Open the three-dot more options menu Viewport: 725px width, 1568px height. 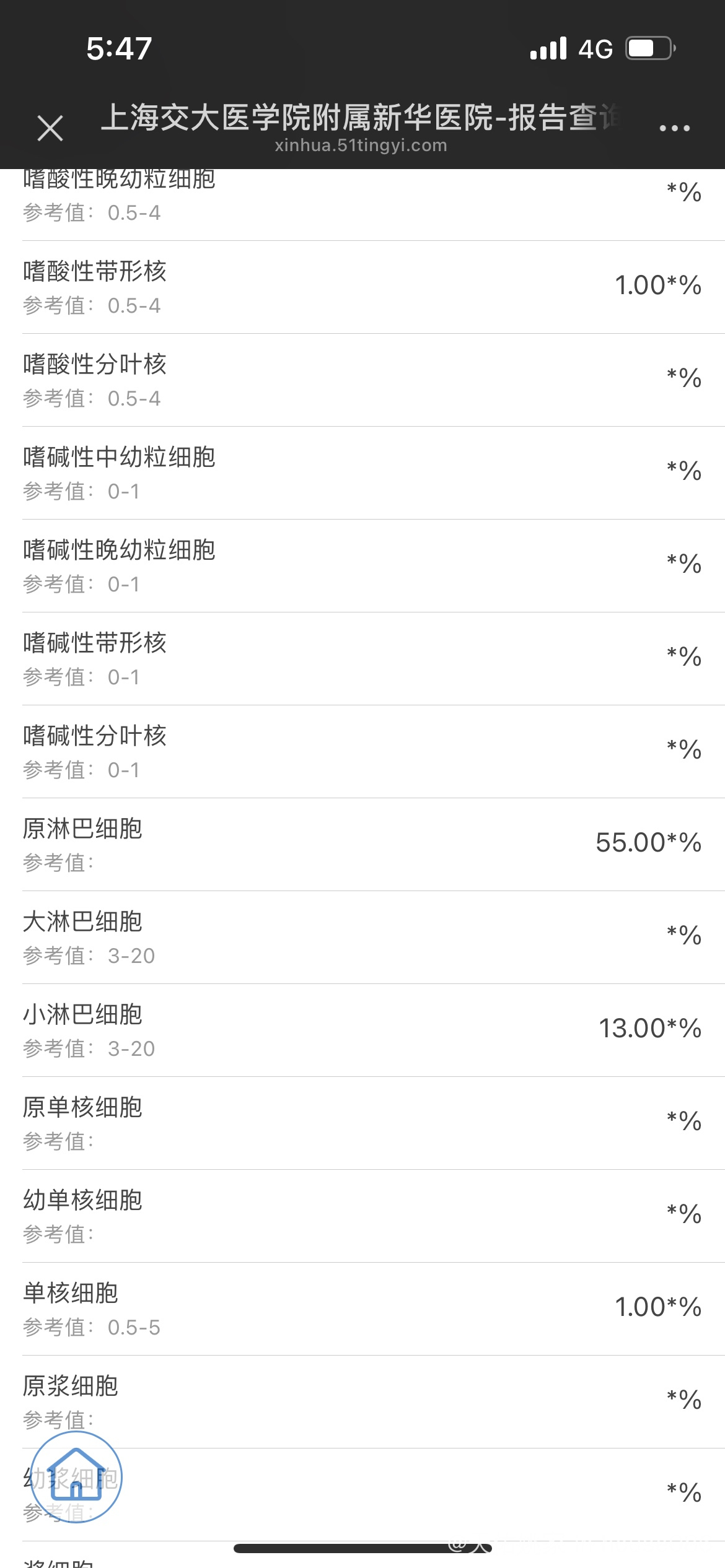(675, 128)
